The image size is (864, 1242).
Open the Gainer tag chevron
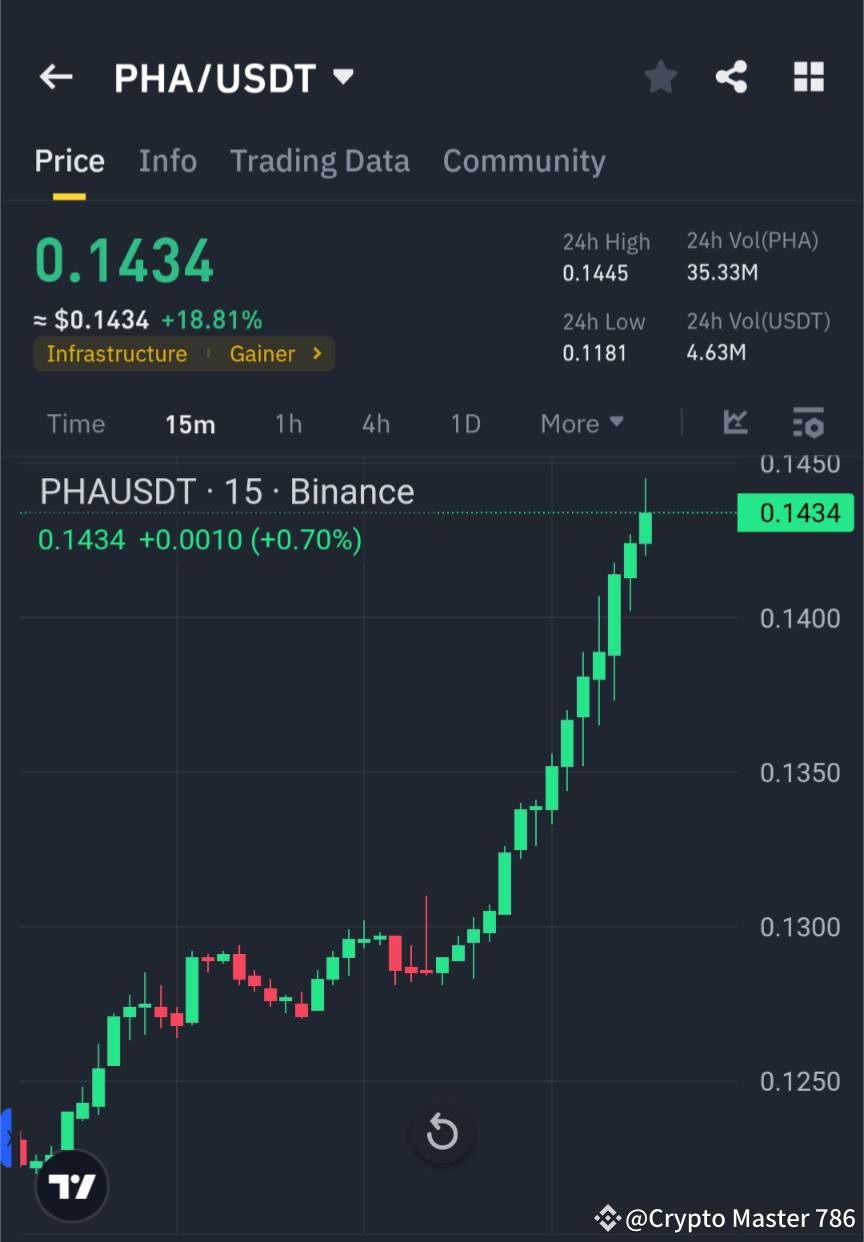coord(318,353)
